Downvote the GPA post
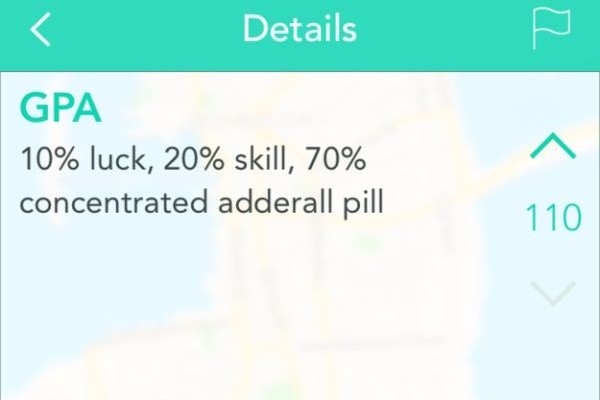Image resolution: width=600 pixels, height=400 pixels. click(x=552, y=292)
